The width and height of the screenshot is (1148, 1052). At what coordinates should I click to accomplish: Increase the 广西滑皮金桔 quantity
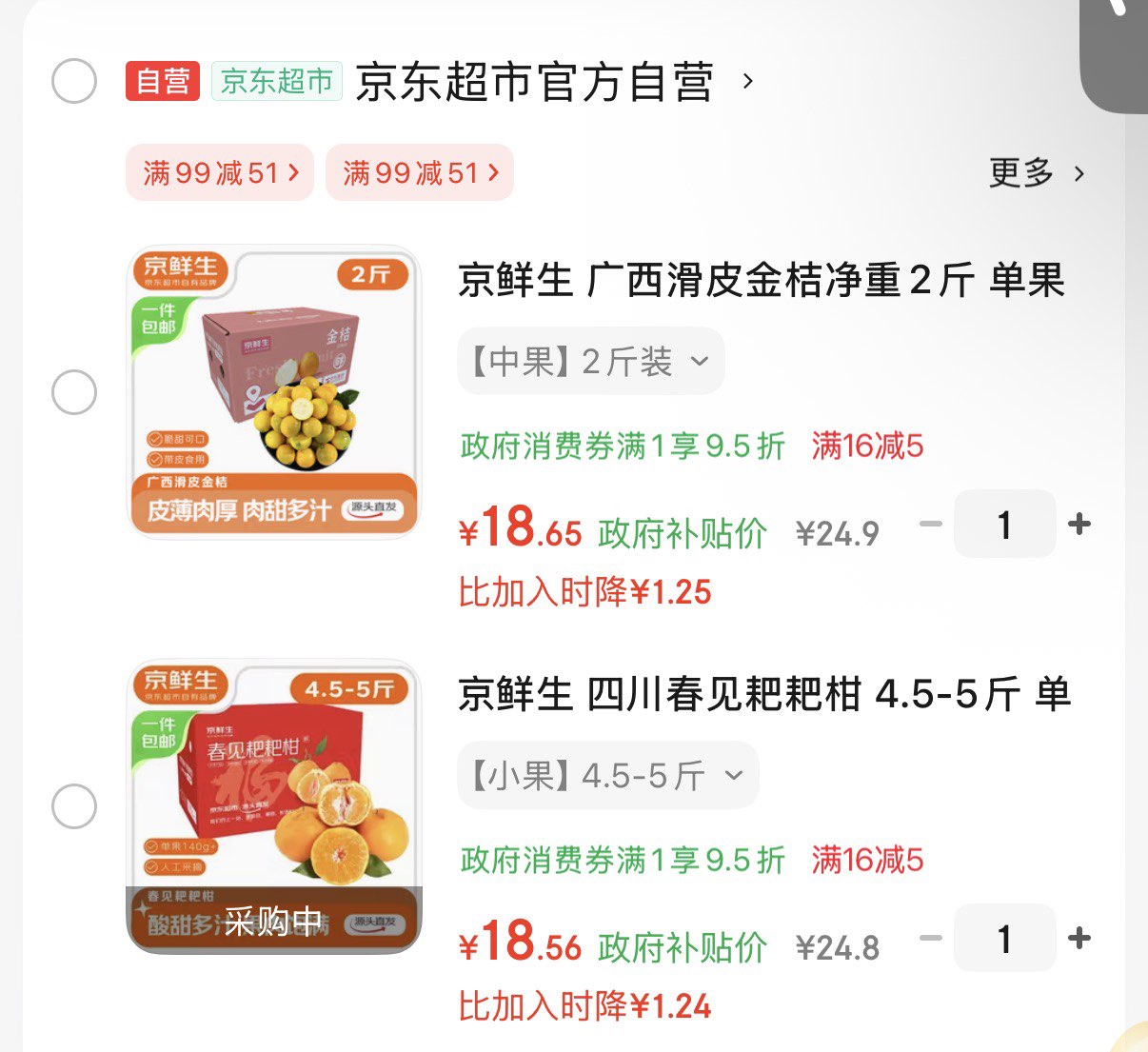tap(1079, 525)
